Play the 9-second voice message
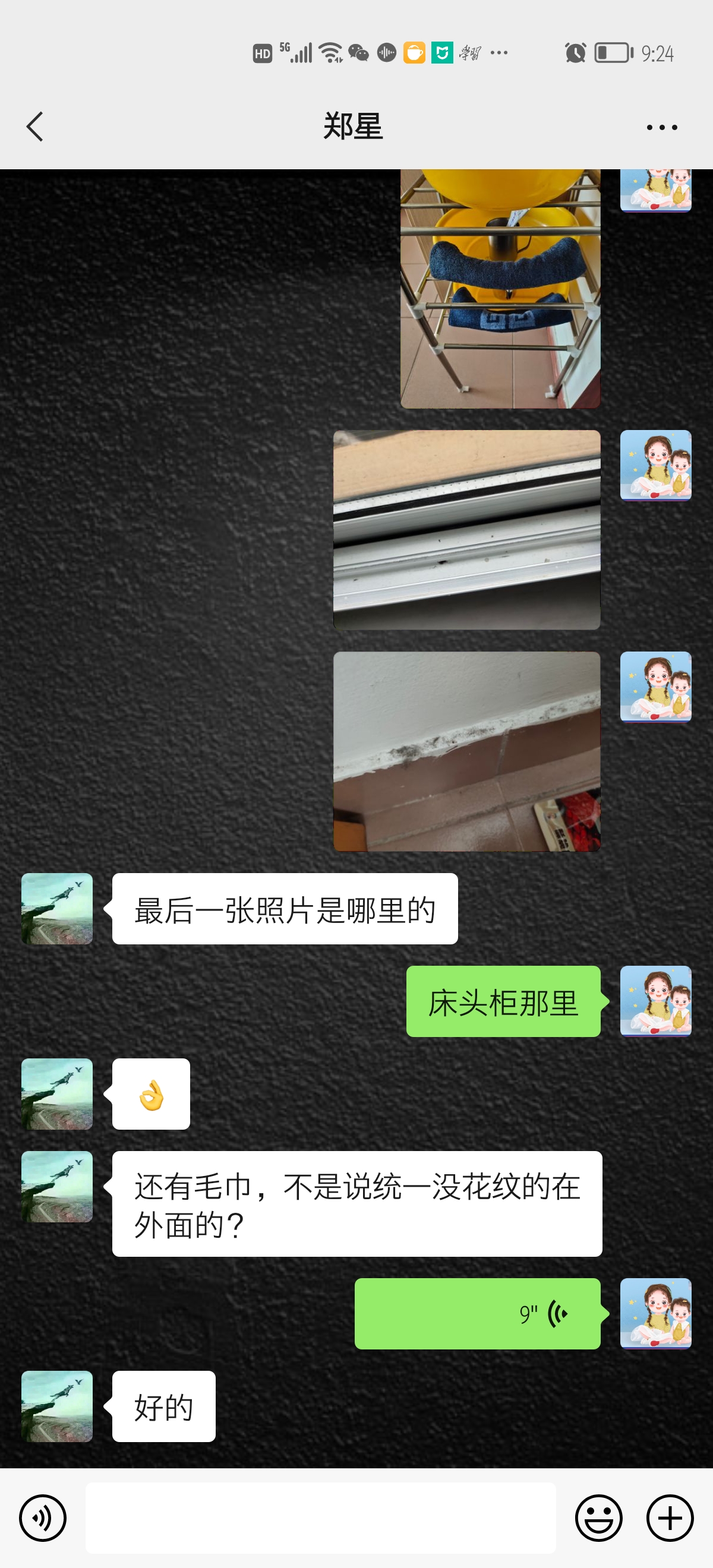Image resolution: width=713 pixels, height=1568 pixels. [x=477, y=1314]
